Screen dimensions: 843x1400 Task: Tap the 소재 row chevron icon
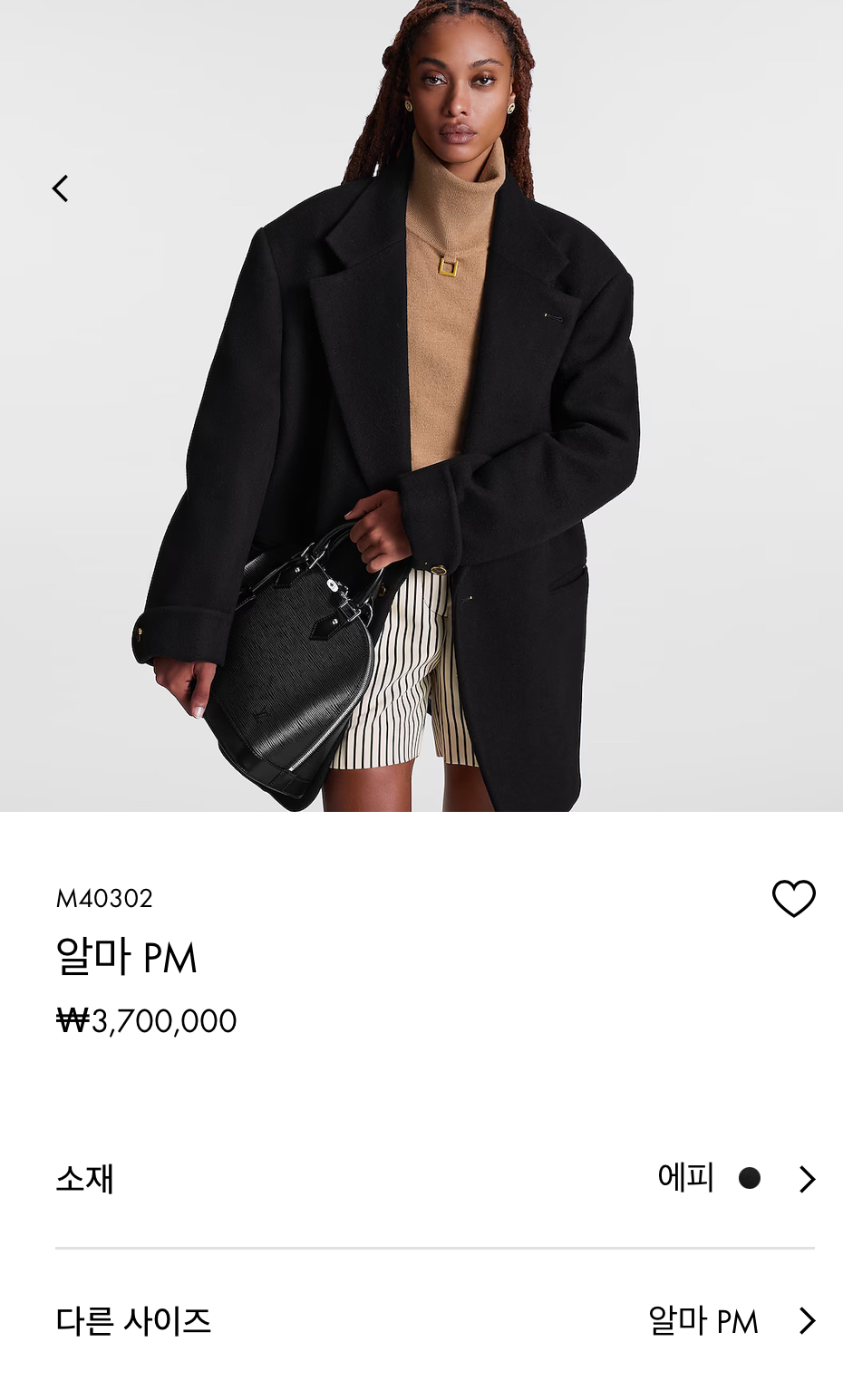(805, 1179)
